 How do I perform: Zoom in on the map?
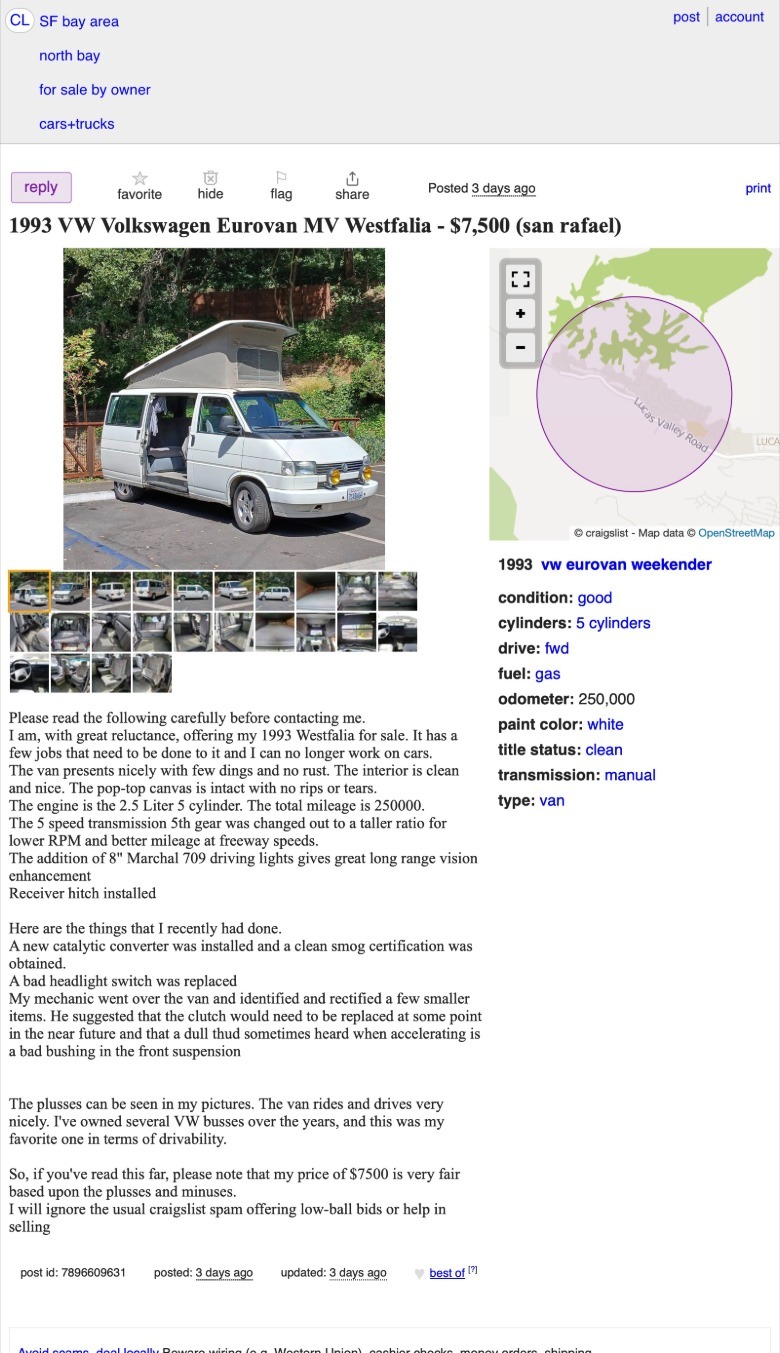tap(520, 314)
